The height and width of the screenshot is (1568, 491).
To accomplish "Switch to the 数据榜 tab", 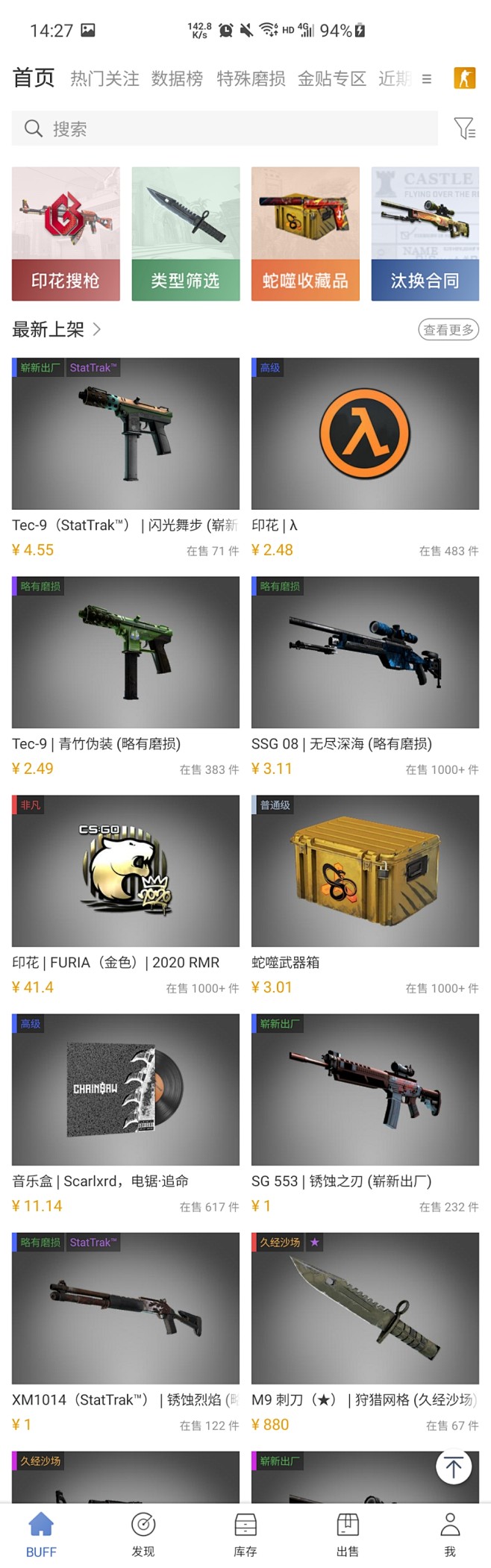I will coord(177,79).
